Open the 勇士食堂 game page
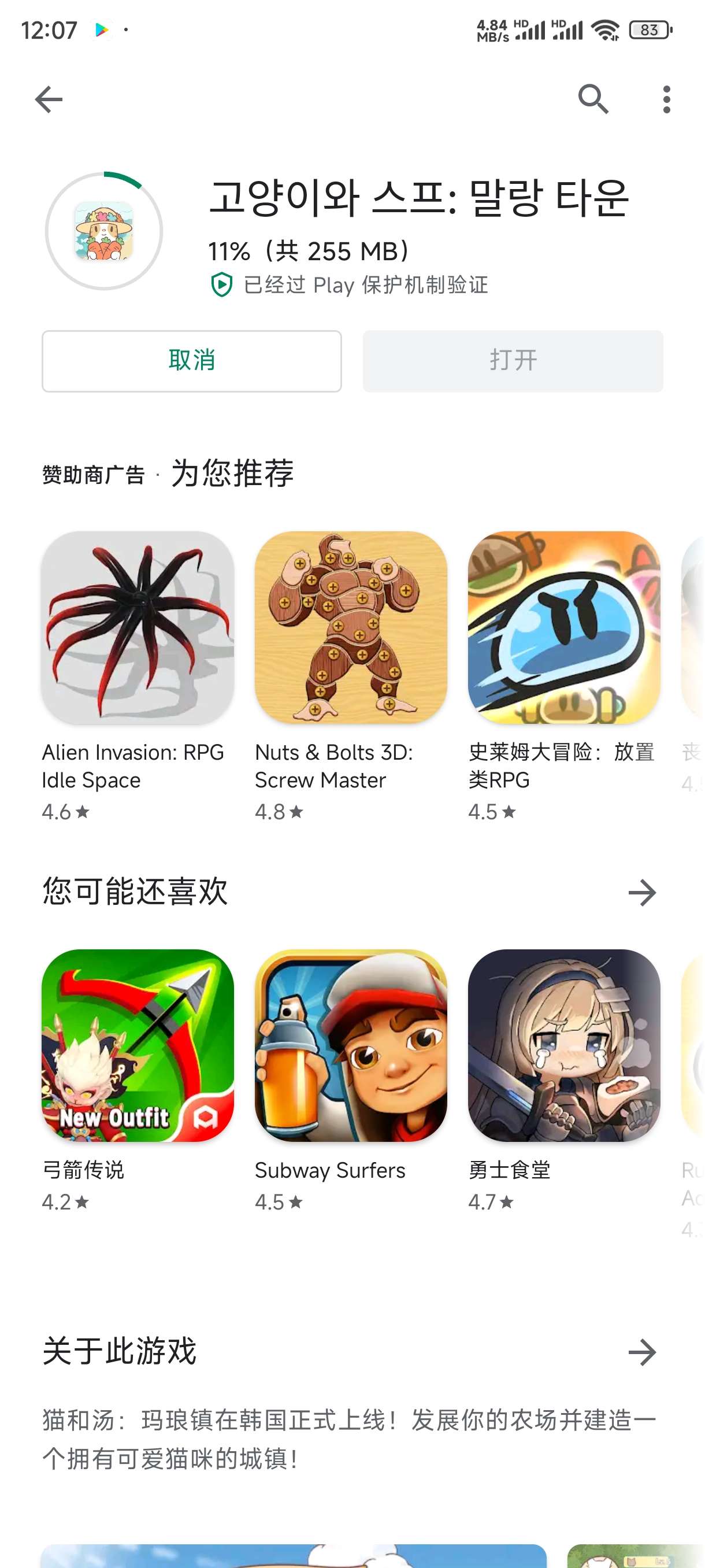This screenshot has height=1568, width=705. (x=564, y=1045)
